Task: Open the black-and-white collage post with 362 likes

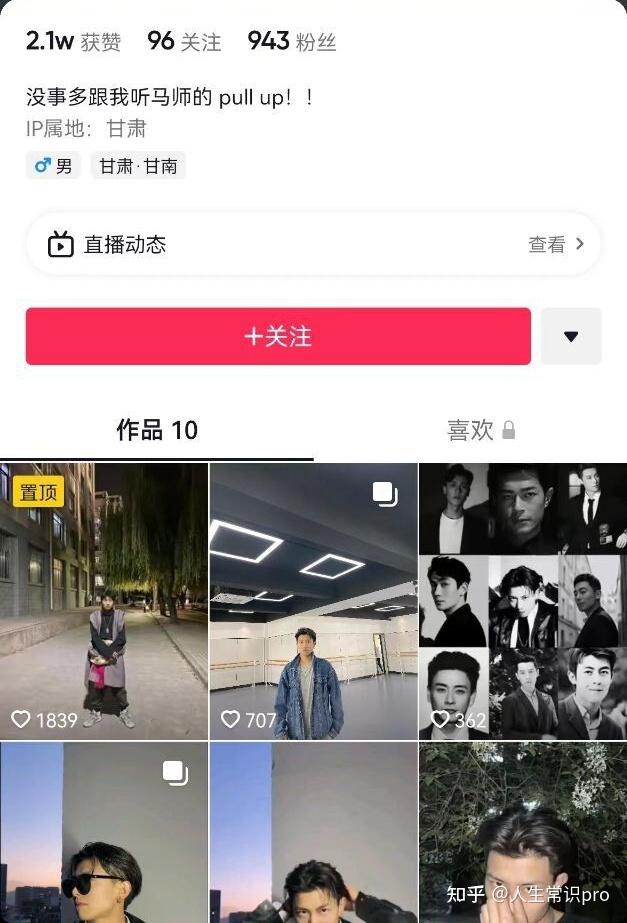Action: point(522,600)
